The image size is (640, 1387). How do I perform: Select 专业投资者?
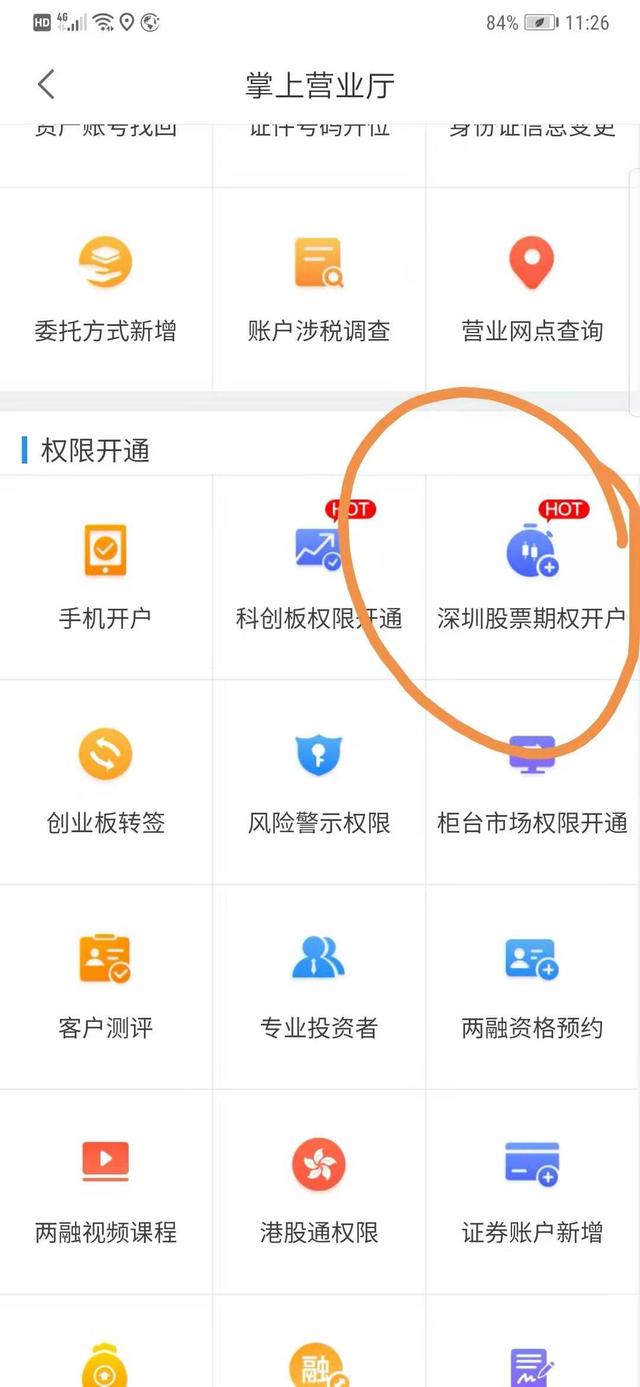tap(319, 987)
